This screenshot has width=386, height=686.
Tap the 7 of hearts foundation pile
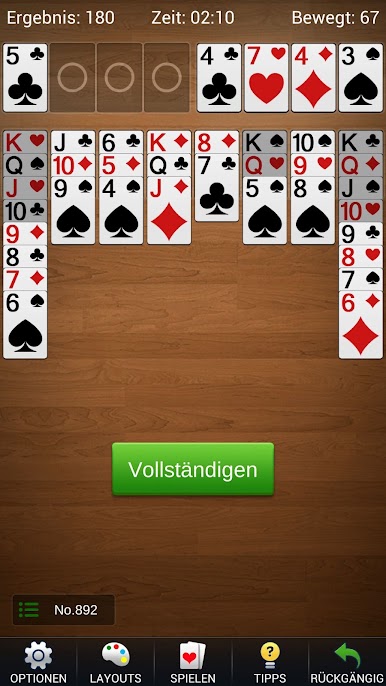tap(266, 77)
